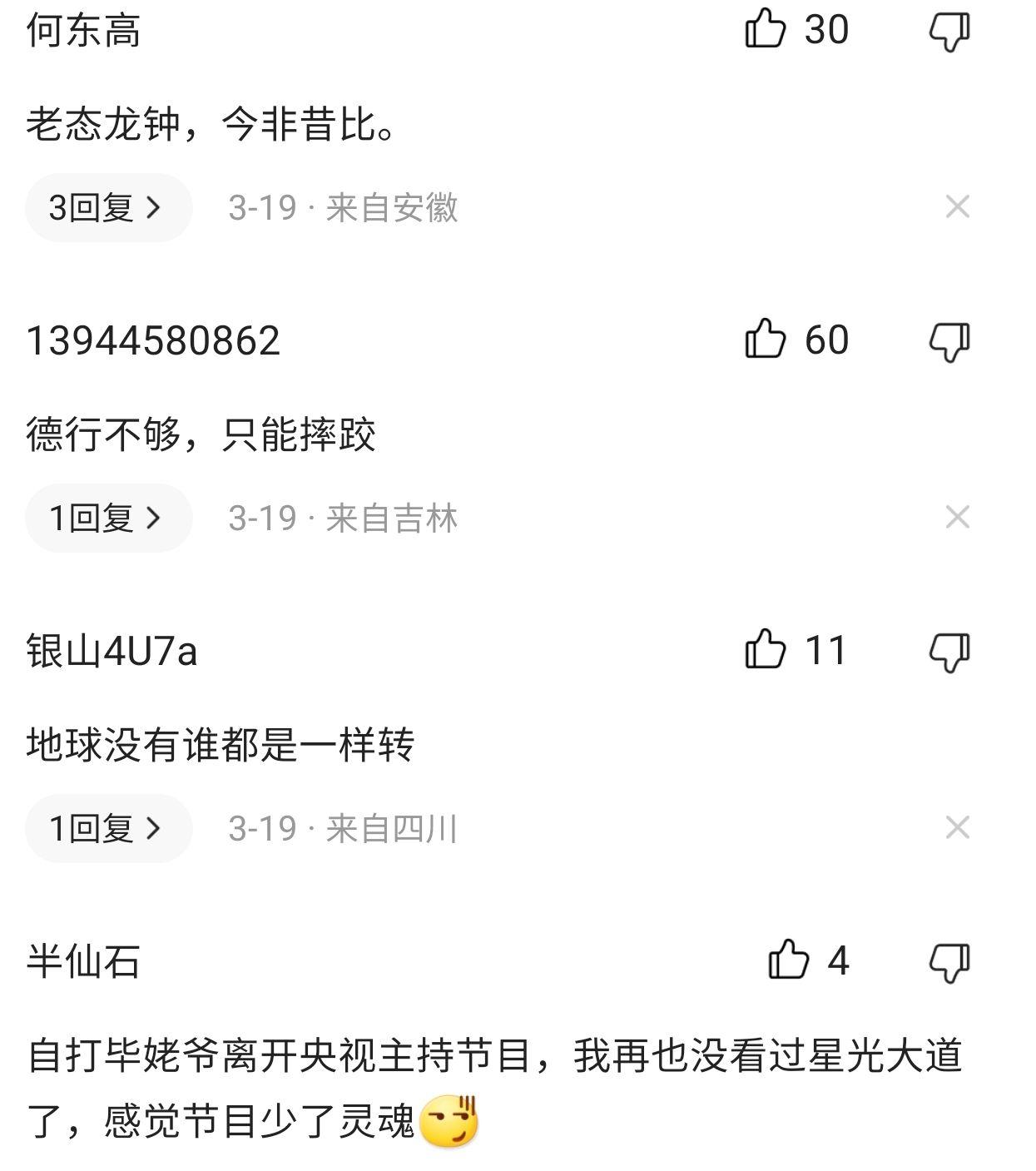Image resolution: width=1036 pixels, height=1171 pixels.
Task: Dislike the comment by 半仙石
Action: click(x=949, y=963)
